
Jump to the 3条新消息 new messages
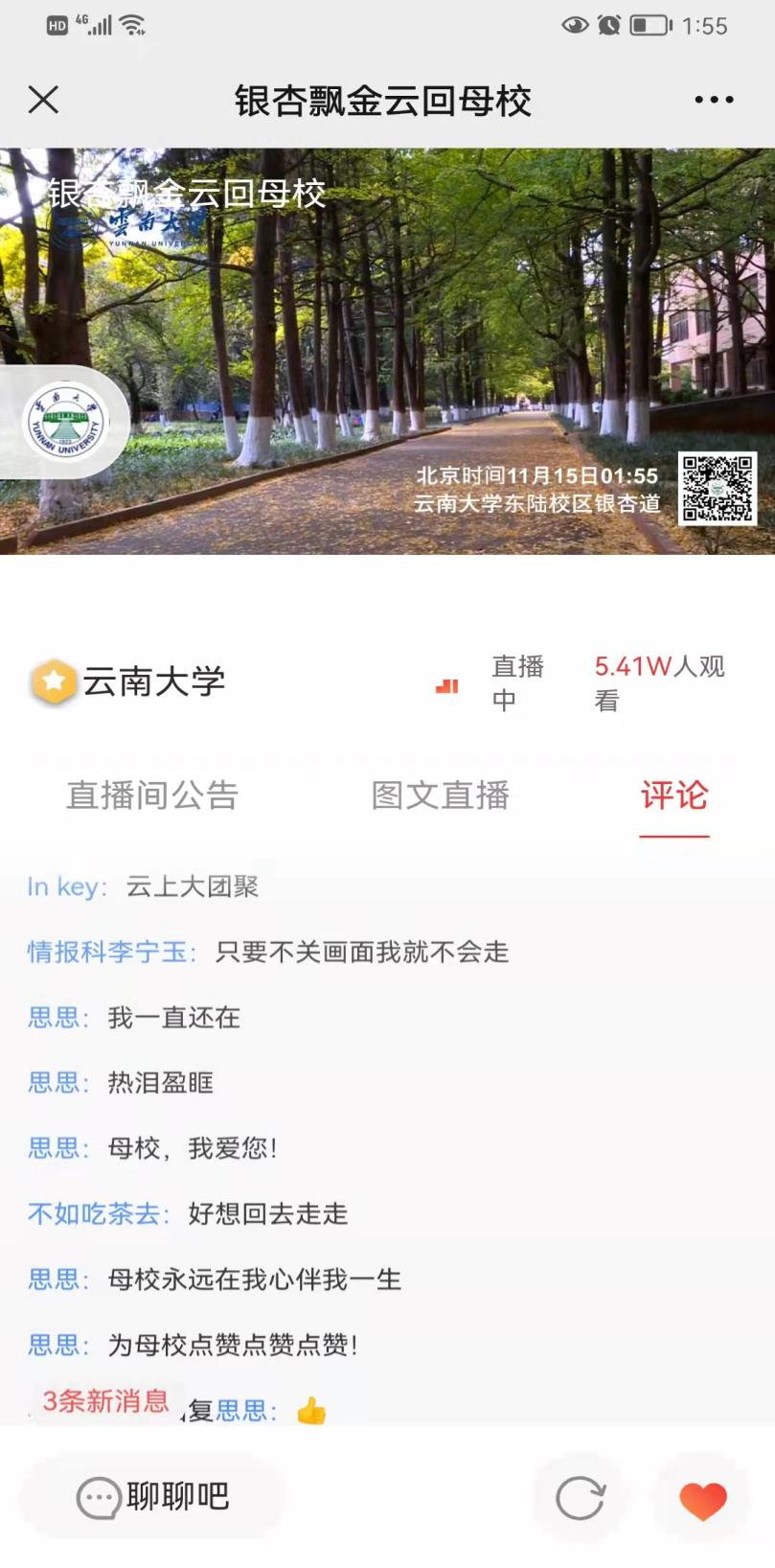coord(105,1401)
